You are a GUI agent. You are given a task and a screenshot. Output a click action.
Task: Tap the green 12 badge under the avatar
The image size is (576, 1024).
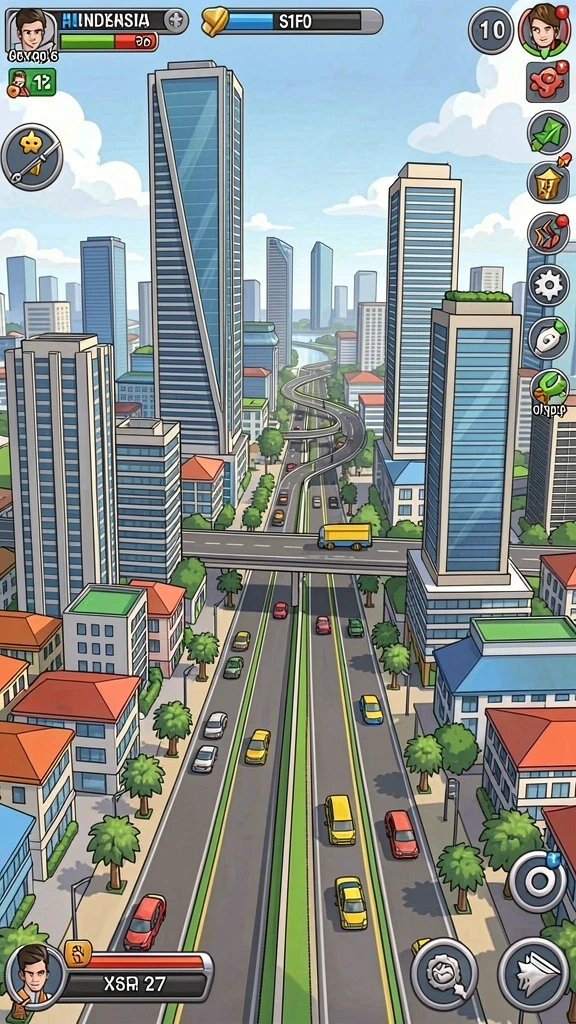point(32,82)
